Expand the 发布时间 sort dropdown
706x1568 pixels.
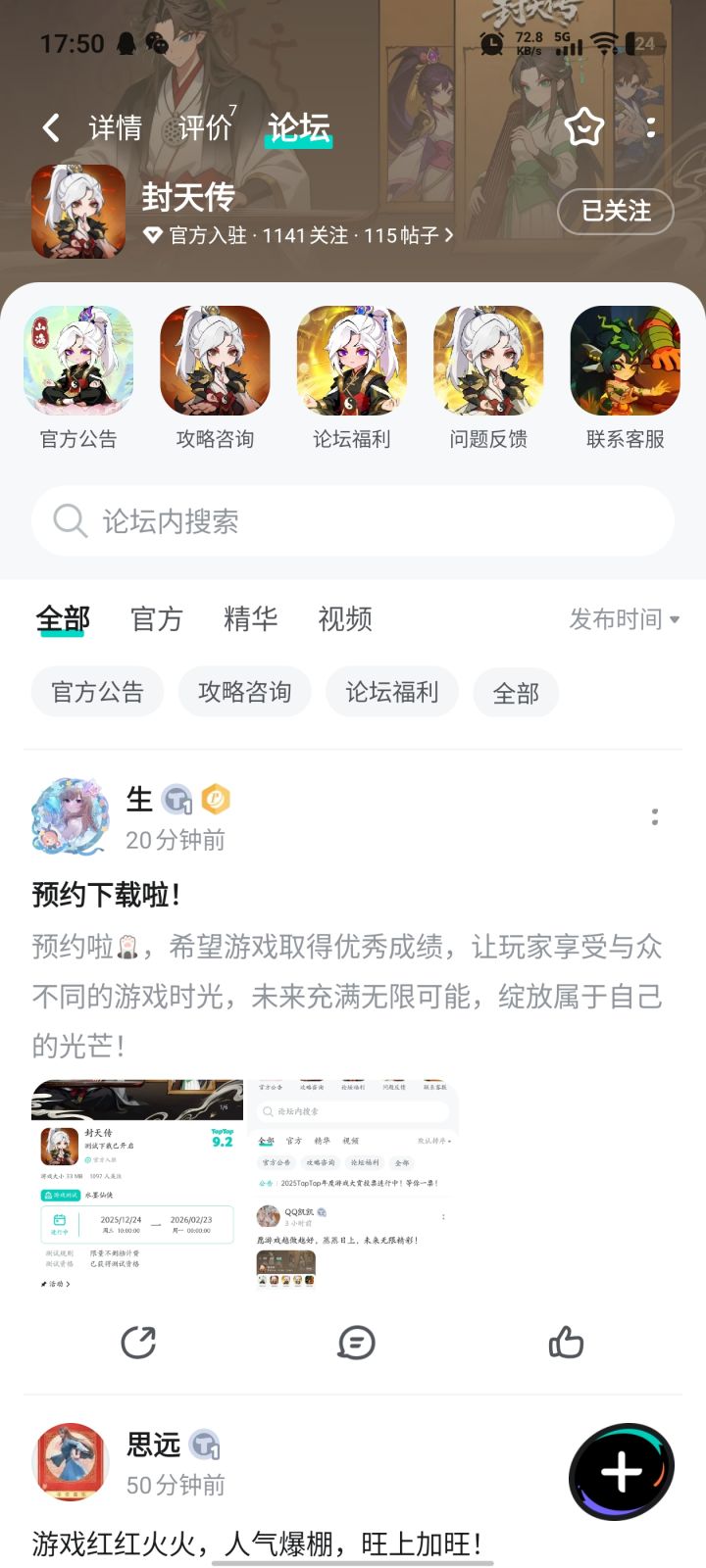[x=625, y=619]
